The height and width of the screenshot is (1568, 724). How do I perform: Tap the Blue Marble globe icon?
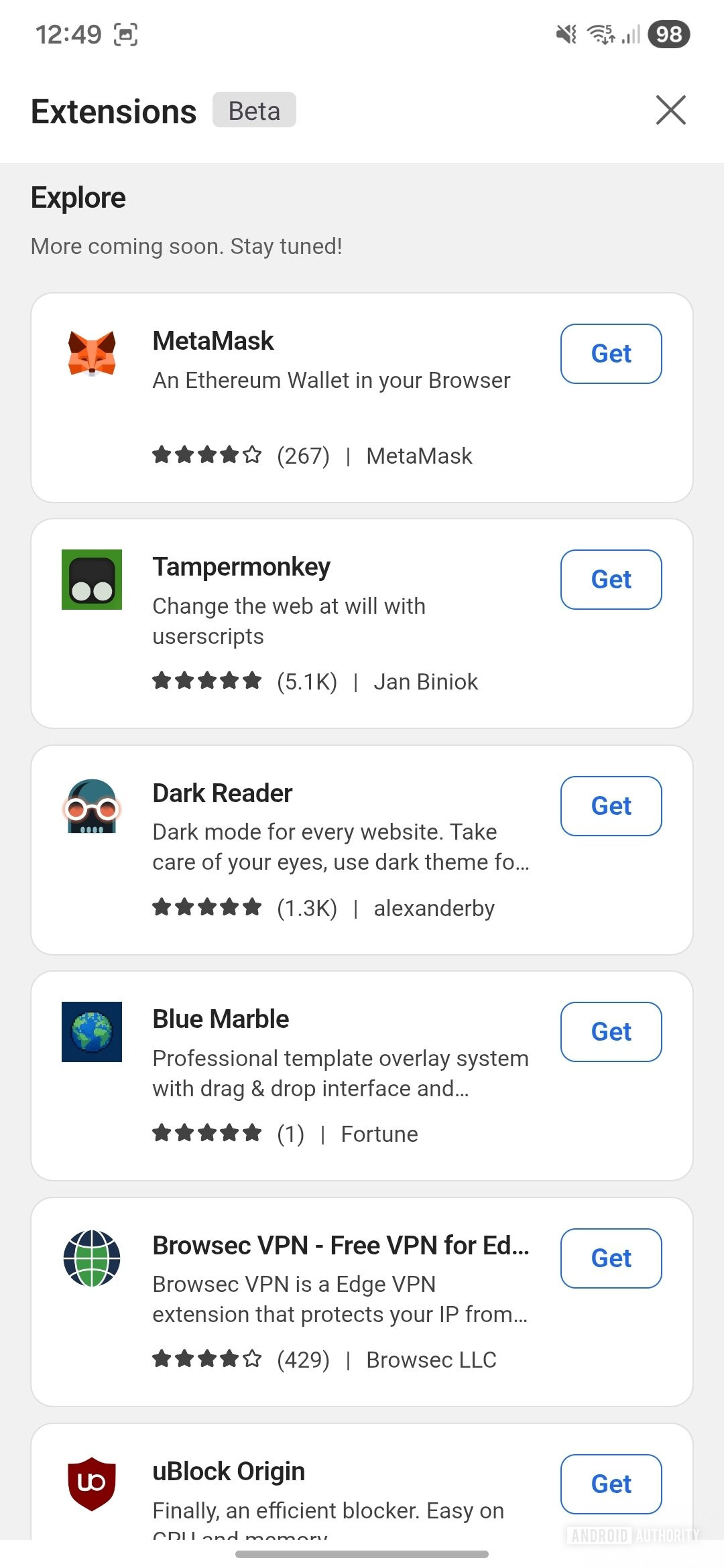click(x=91, y=1033)
